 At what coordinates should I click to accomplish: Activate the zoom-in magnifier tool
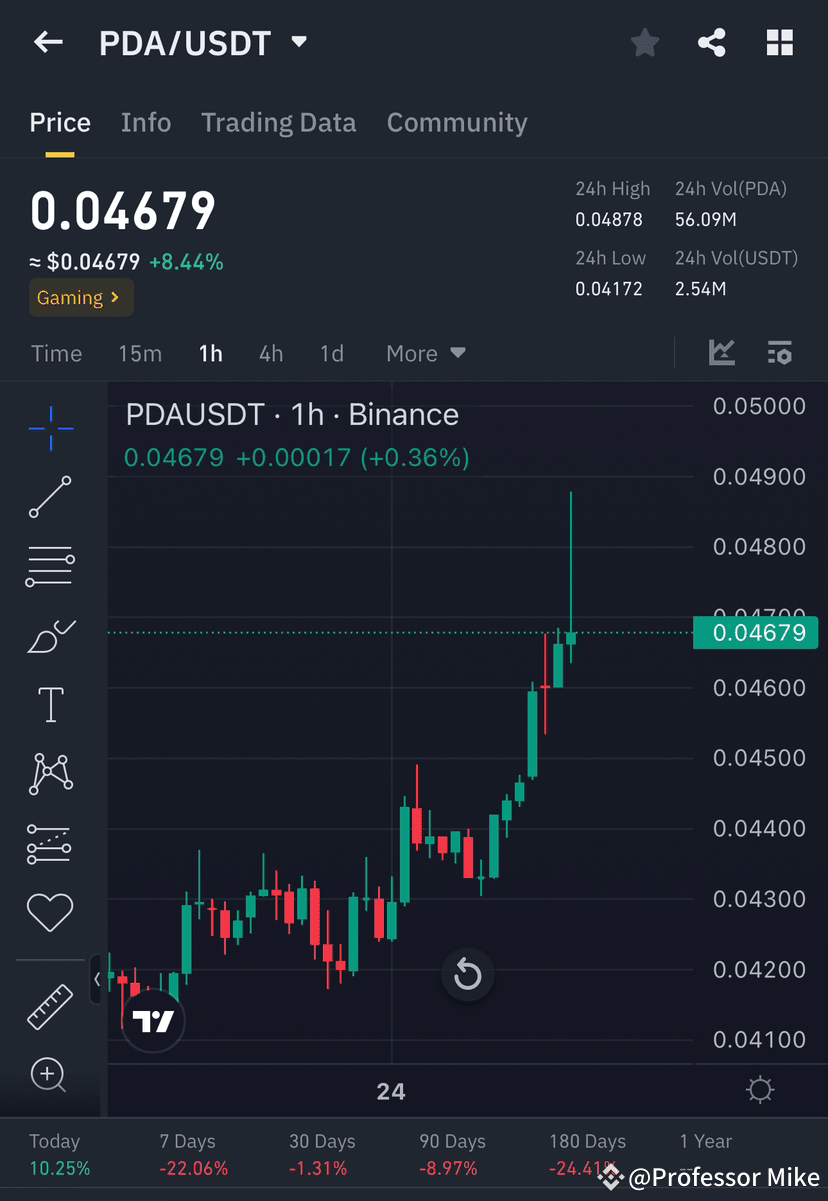(50, 1075)
